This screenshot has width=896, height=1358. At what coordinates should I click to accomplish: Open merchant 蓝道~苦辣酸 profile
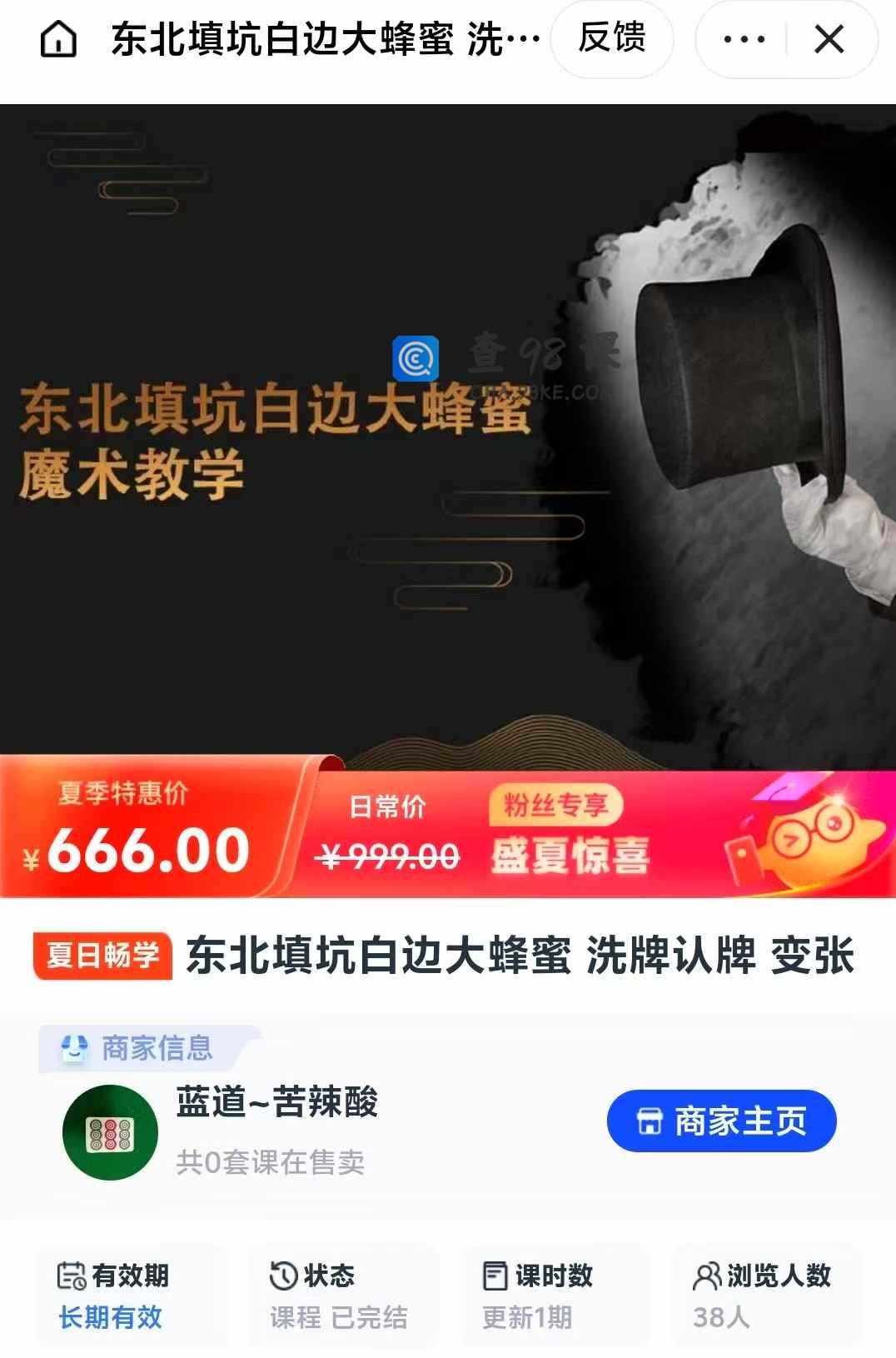pos(276,1102)
